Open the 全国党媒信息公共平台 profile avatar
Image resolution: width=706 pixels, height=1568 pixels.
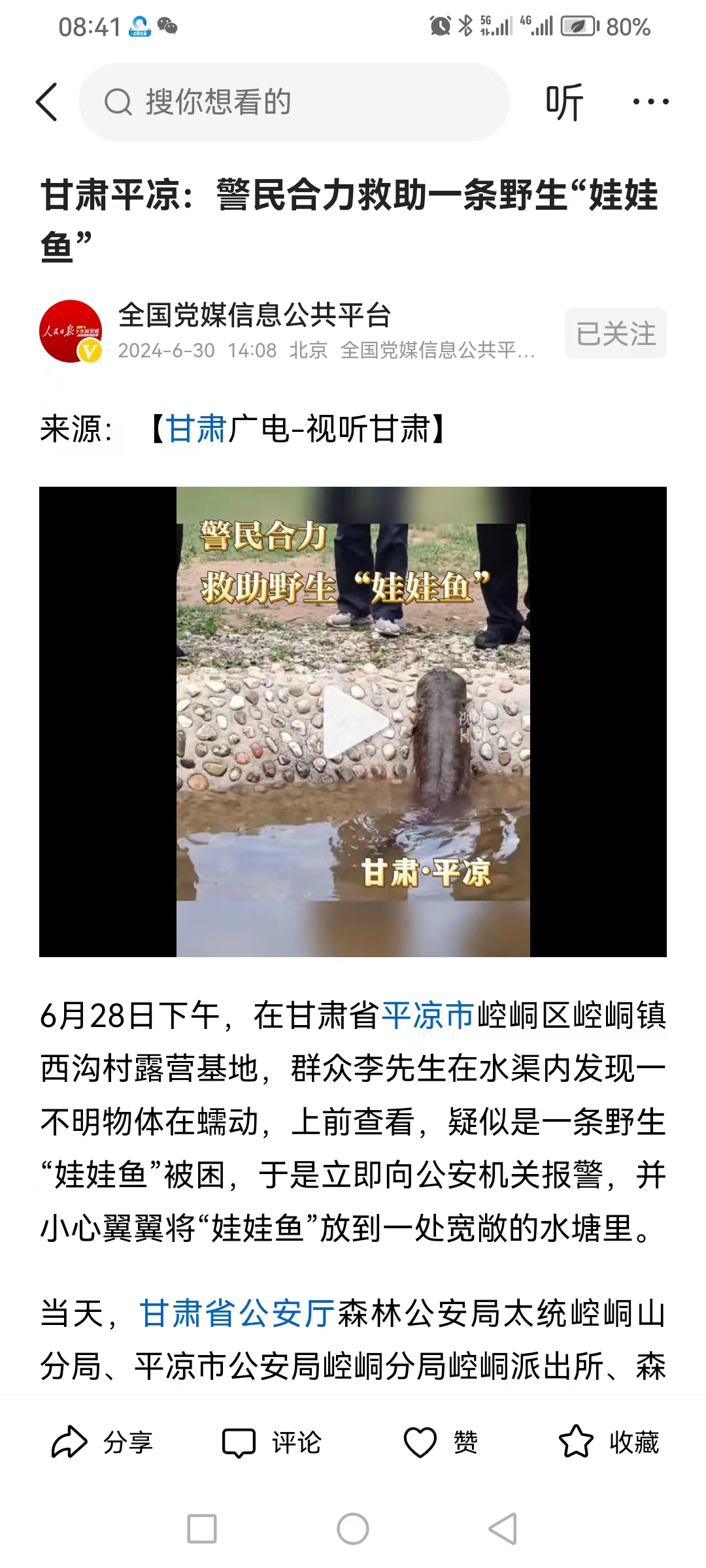point(71,331)
